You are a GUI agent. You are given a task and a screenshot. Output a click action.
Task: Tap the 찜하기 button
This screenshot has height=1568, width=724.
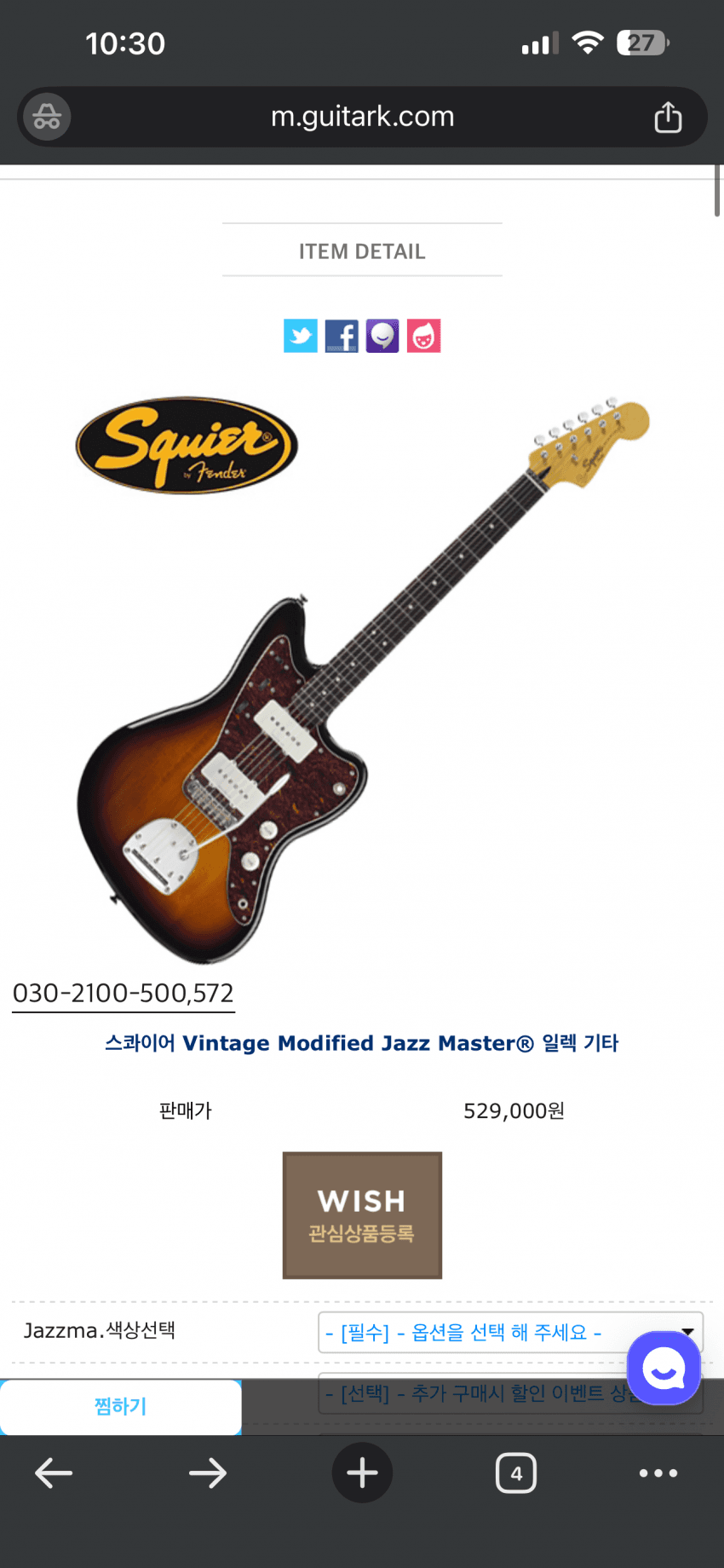coord(120,1406)
